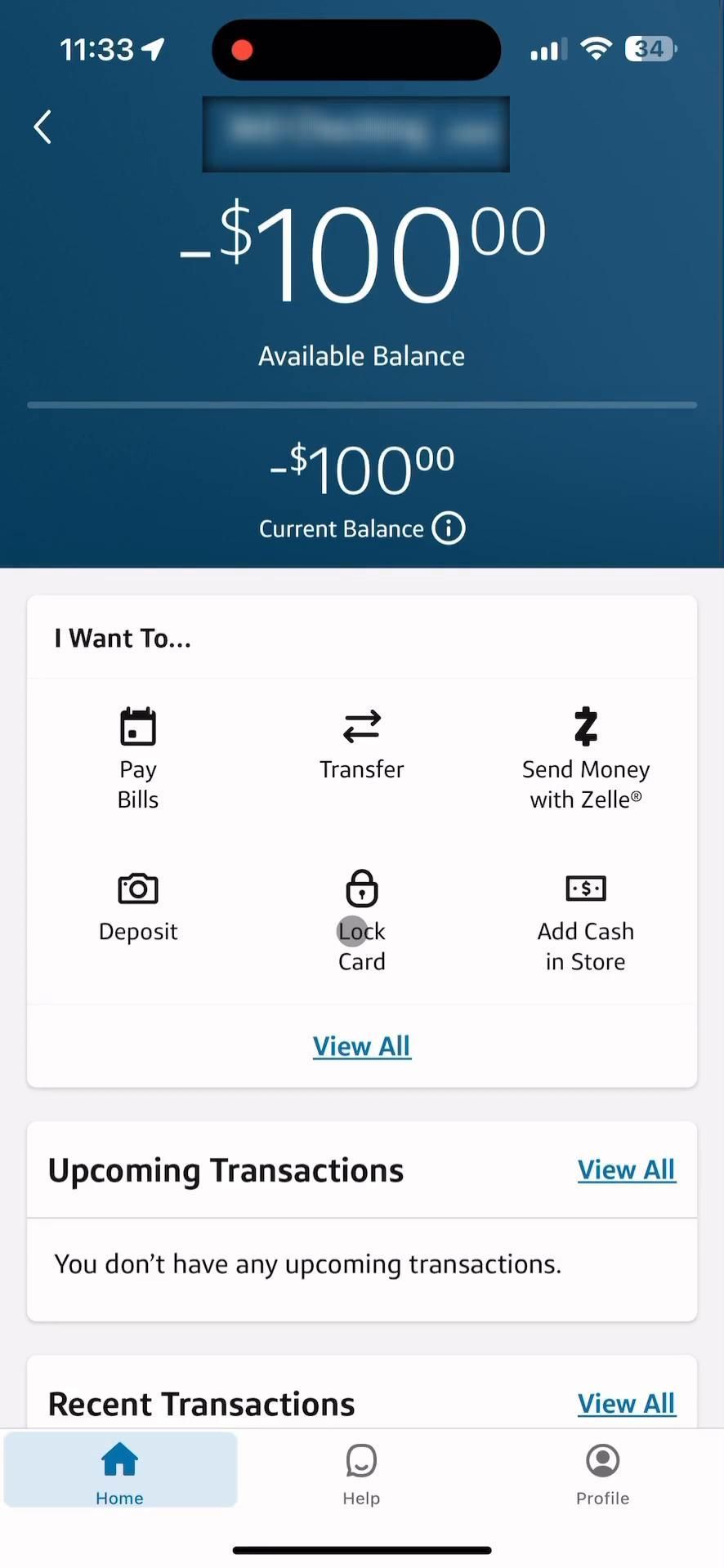Switch to the Help tab
The height and width of the screenshot is (1568, 724).
pyautogui.click(x=361, y=1472)
